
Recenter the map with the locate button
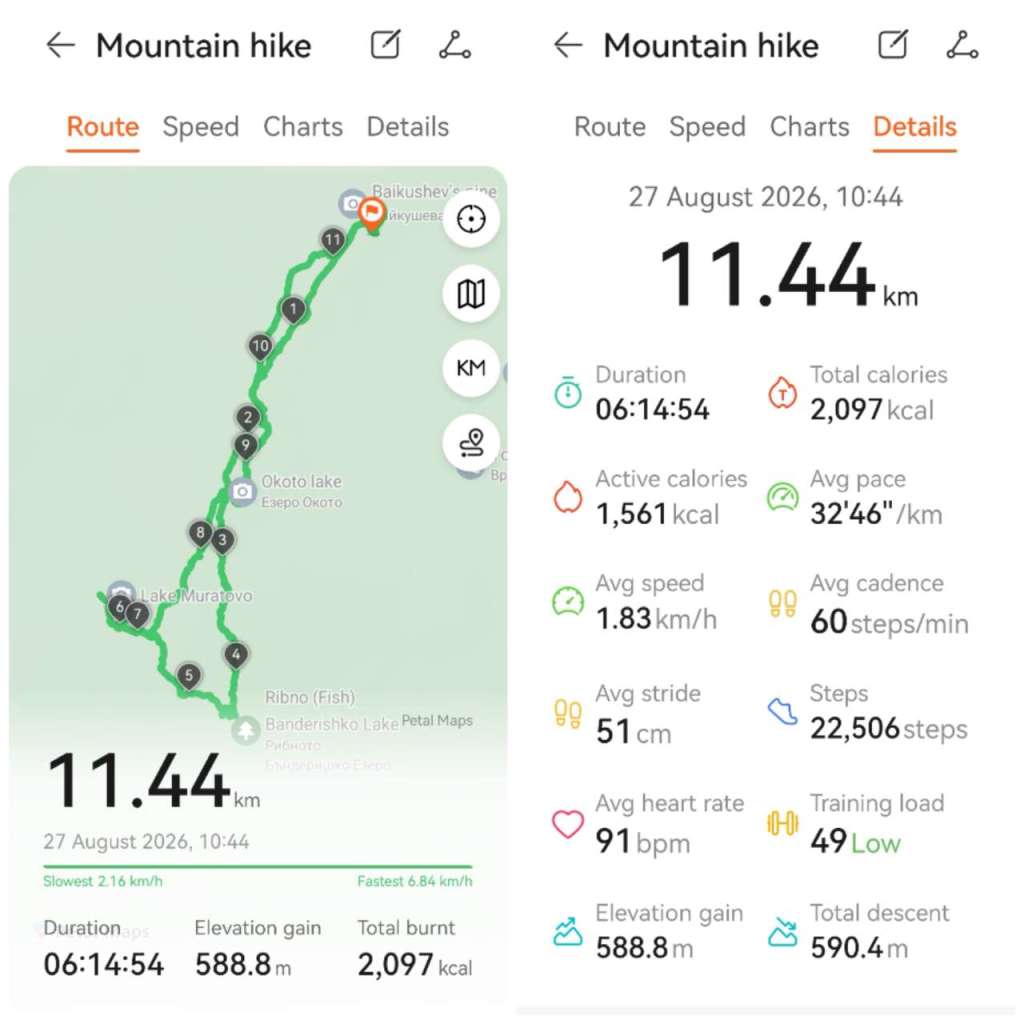[471, 219]
